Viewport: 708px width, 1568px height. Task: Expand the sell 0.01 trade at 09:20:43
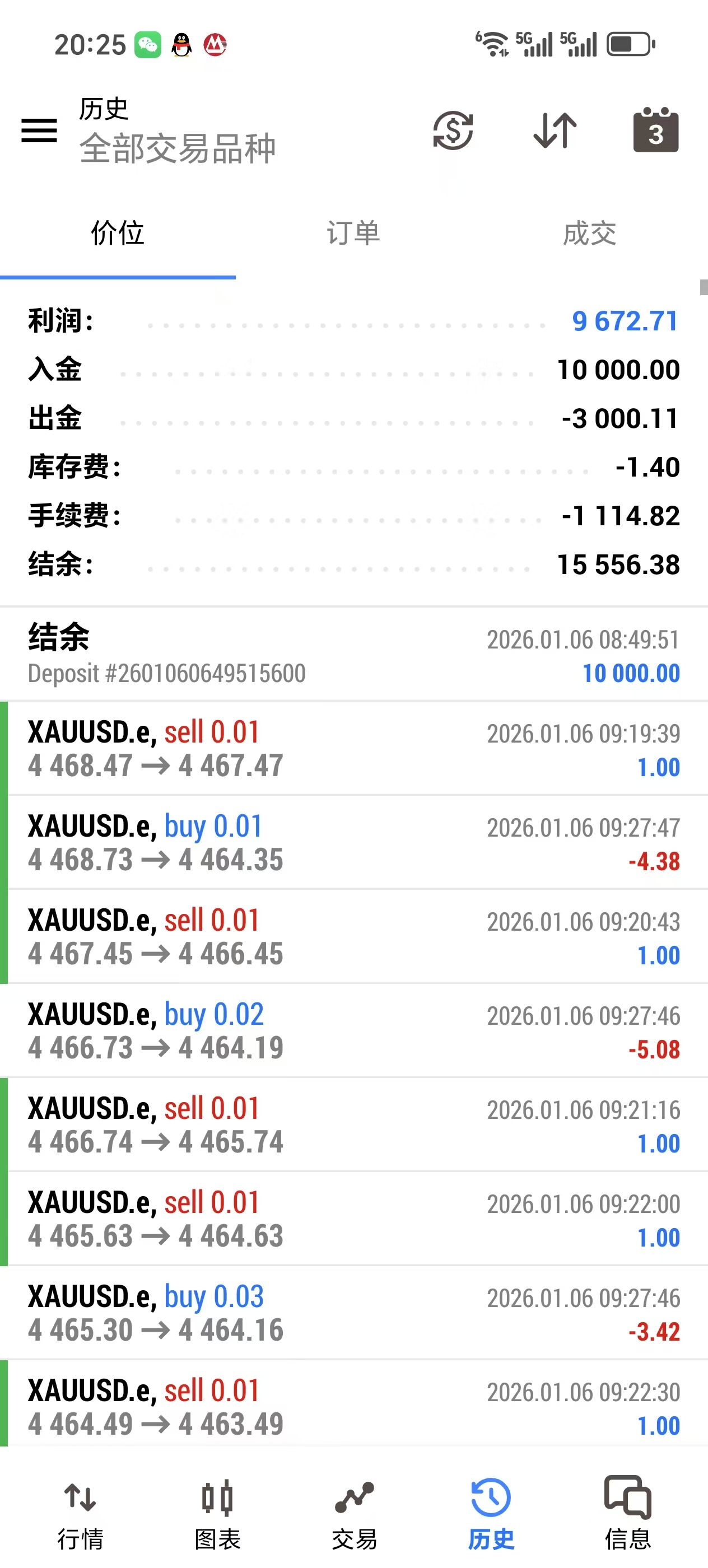pos(353,937)
